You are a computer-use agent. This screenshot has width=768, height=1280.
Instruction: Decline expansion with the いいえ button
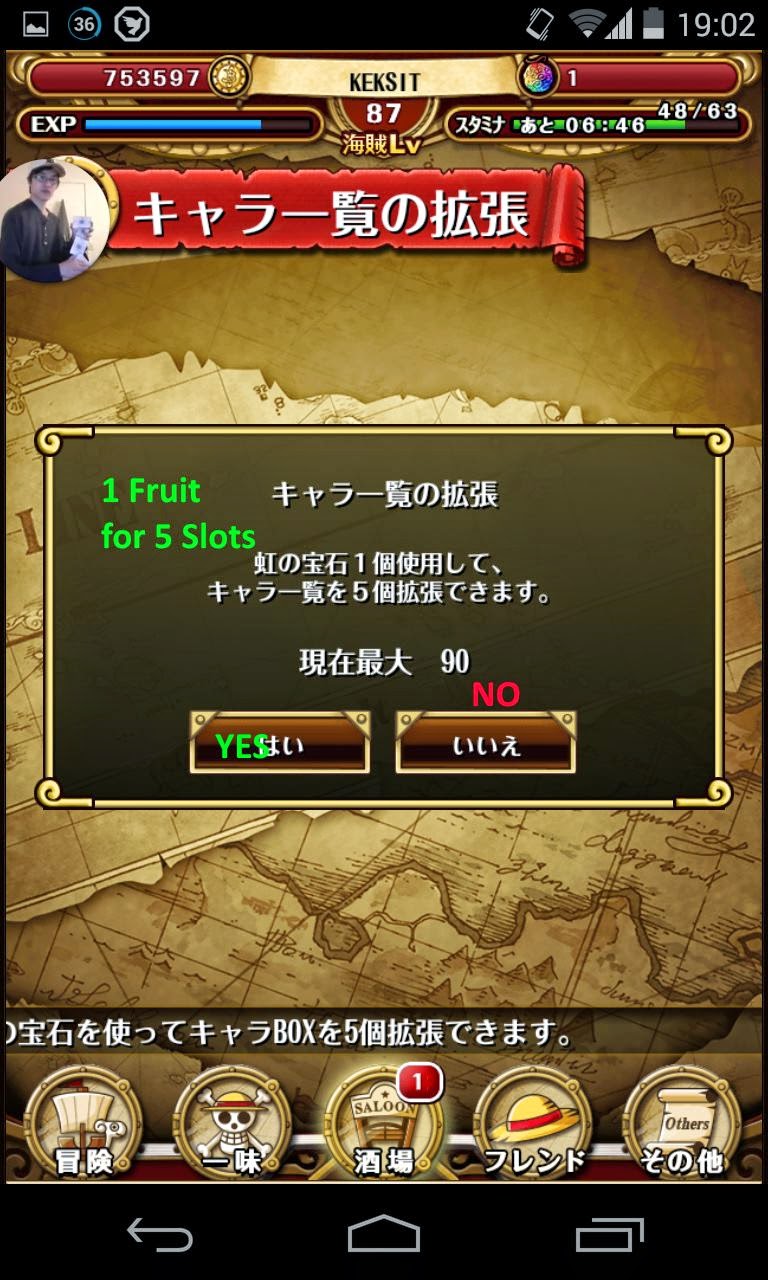tap(485, 743)
